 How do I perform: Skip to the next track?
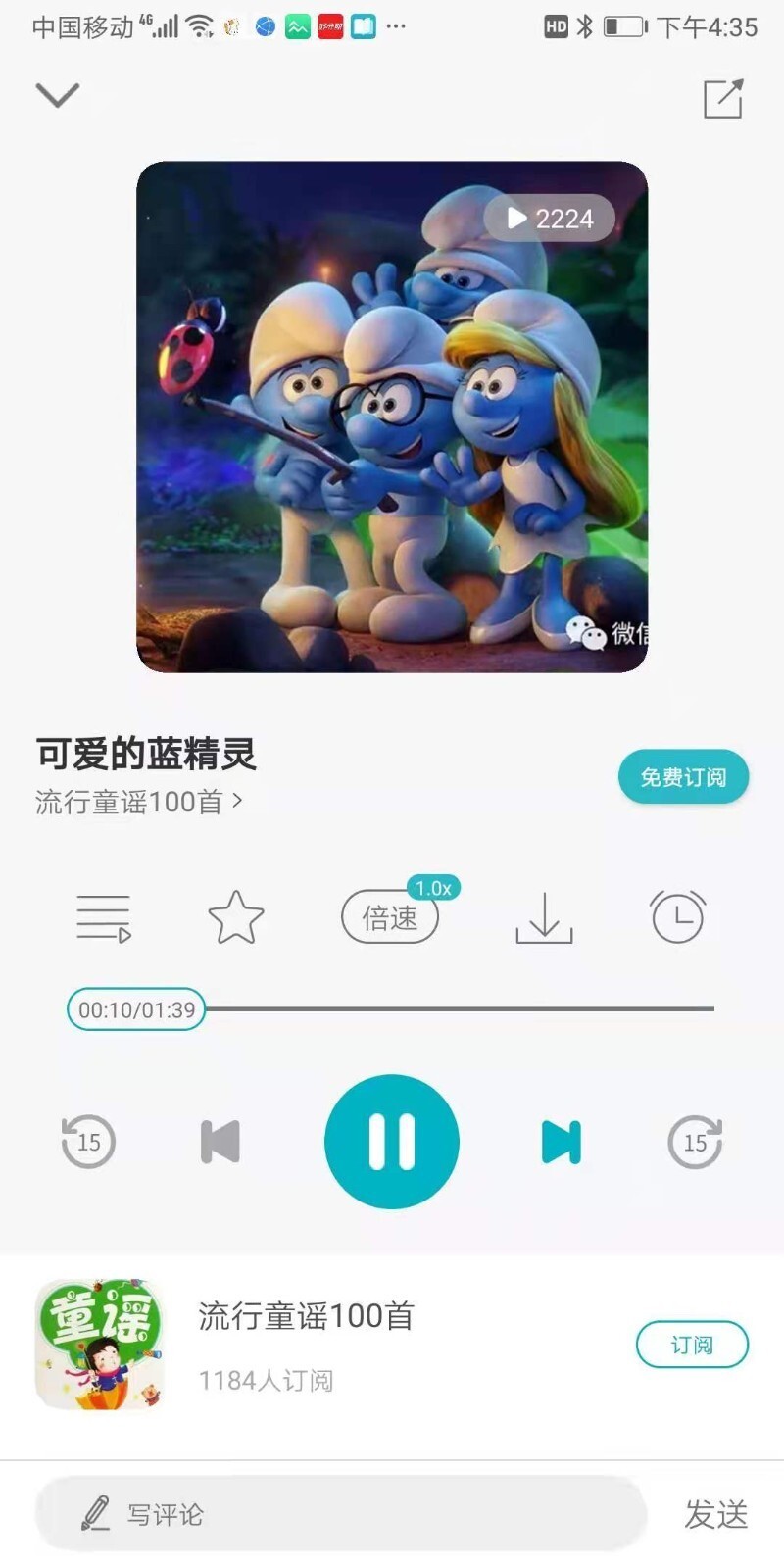tap(561, 1142)
